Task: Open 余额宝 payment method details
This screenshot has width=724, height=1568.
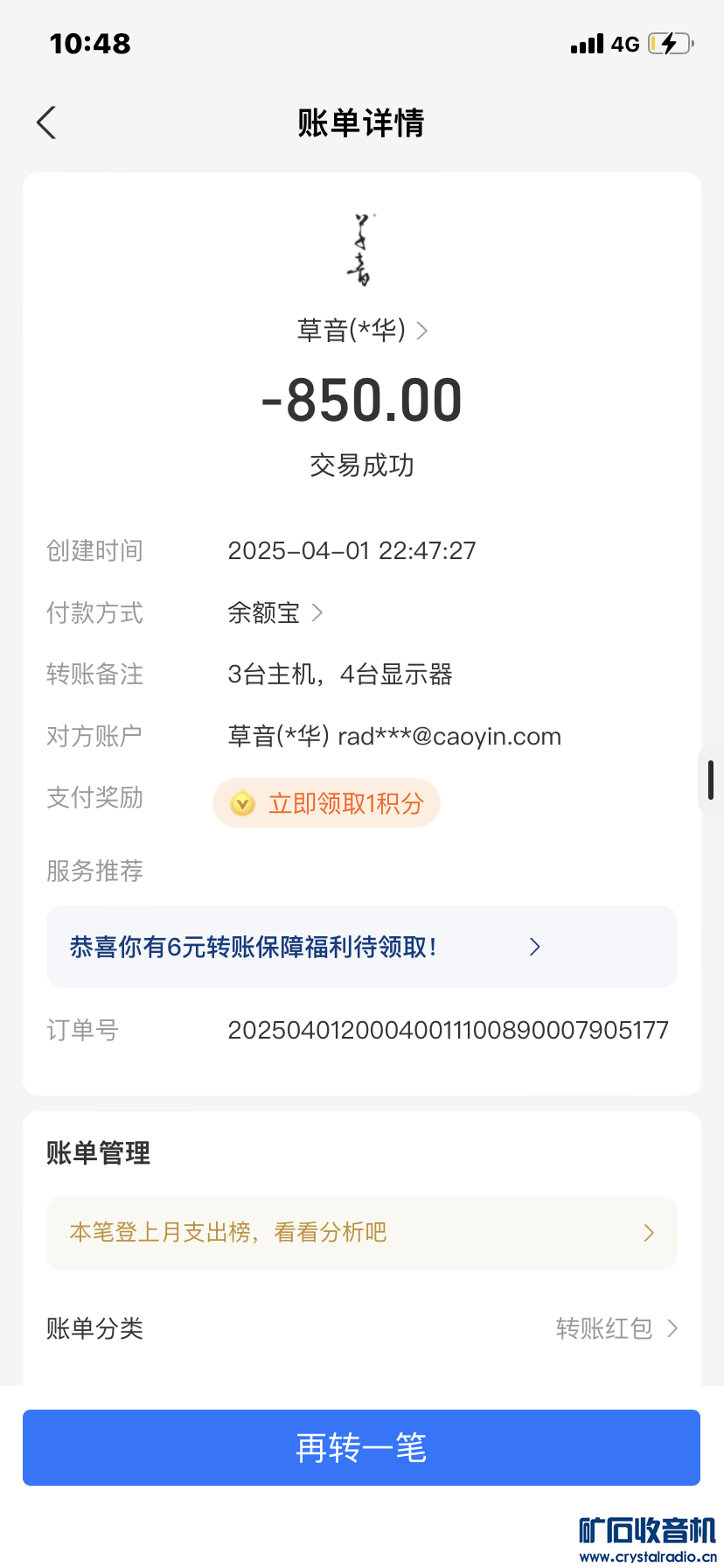Action: coord(275,612)
